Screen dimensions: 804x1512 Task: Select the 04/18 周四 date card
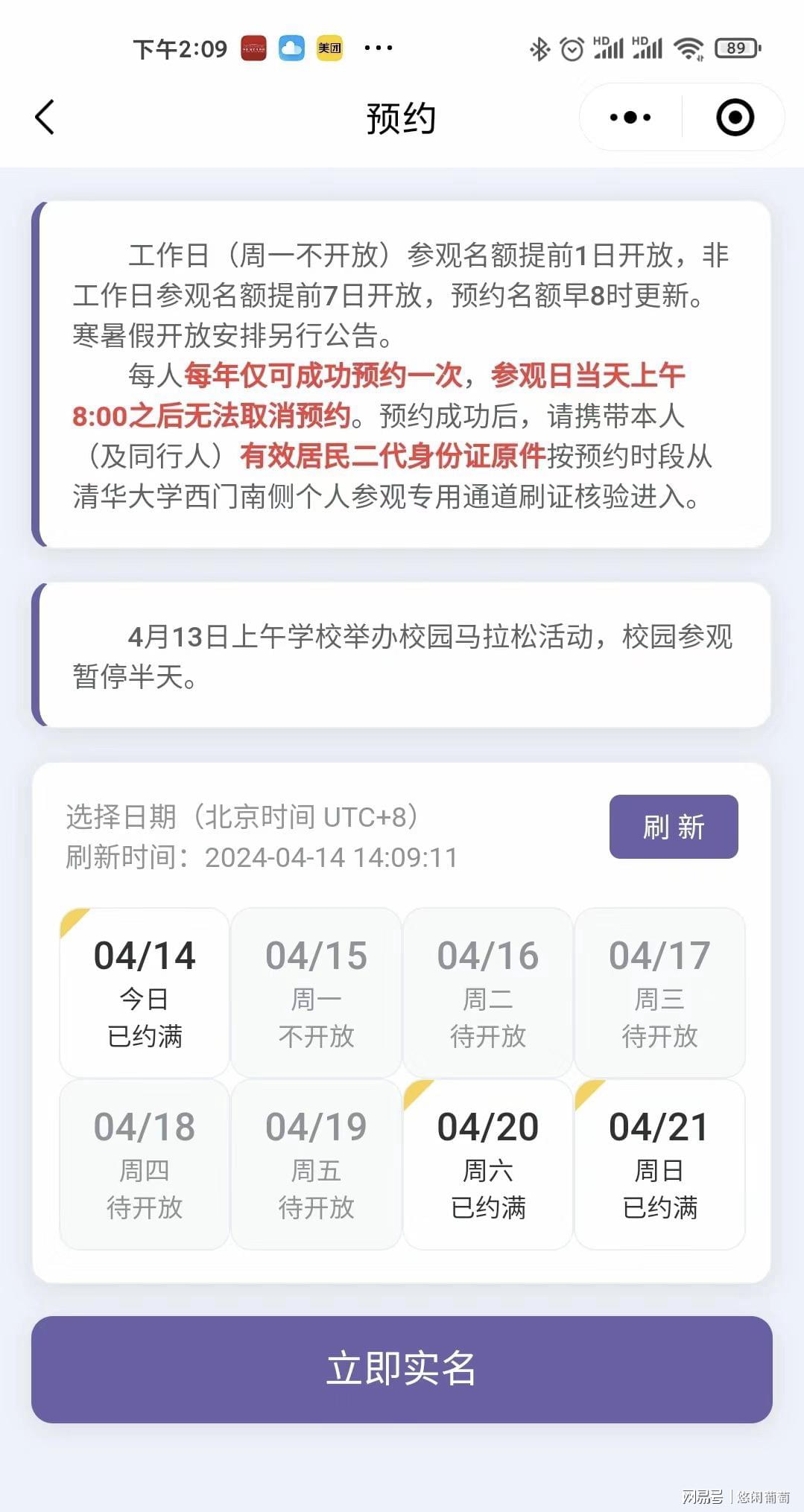tap(145, 1164)
